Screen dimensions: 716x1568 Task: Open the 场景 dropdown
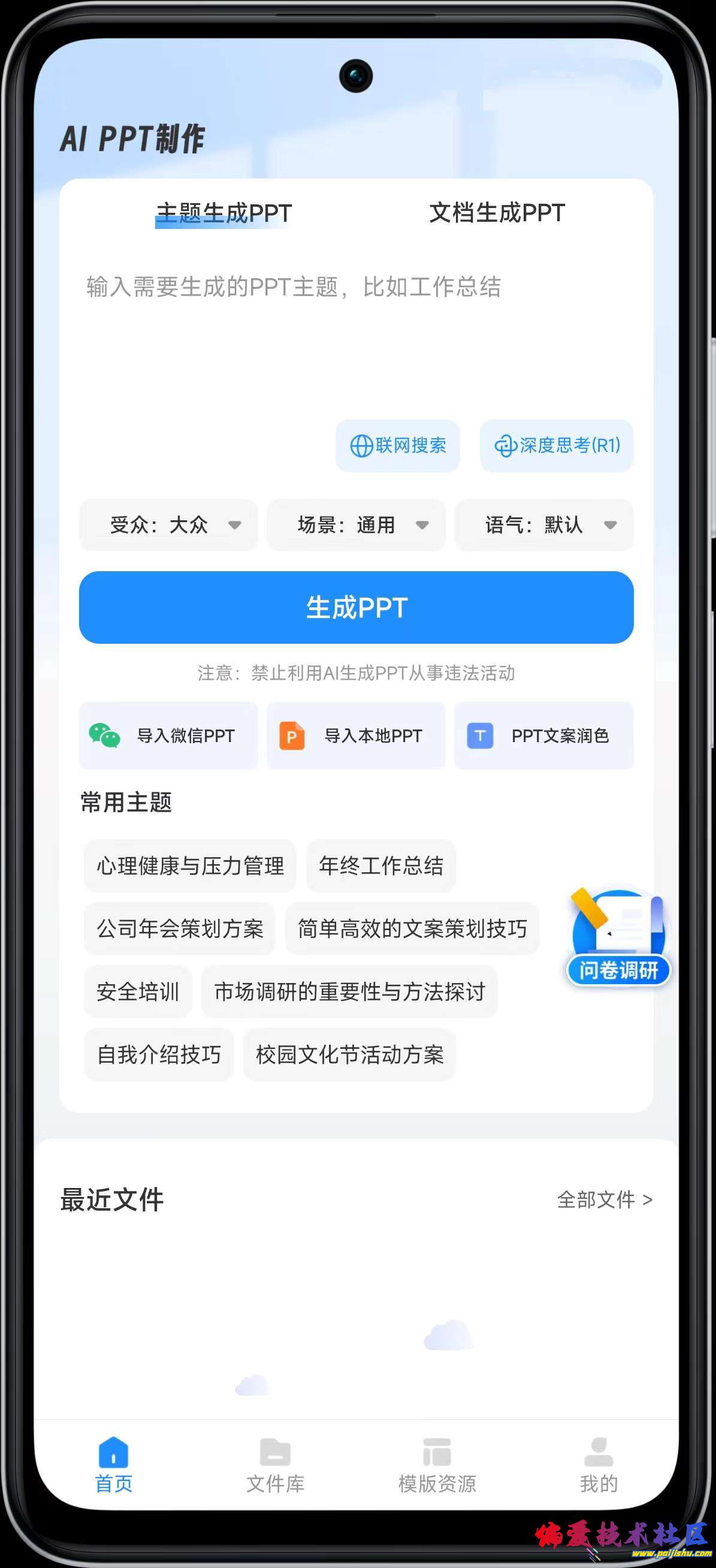(357, 524)
